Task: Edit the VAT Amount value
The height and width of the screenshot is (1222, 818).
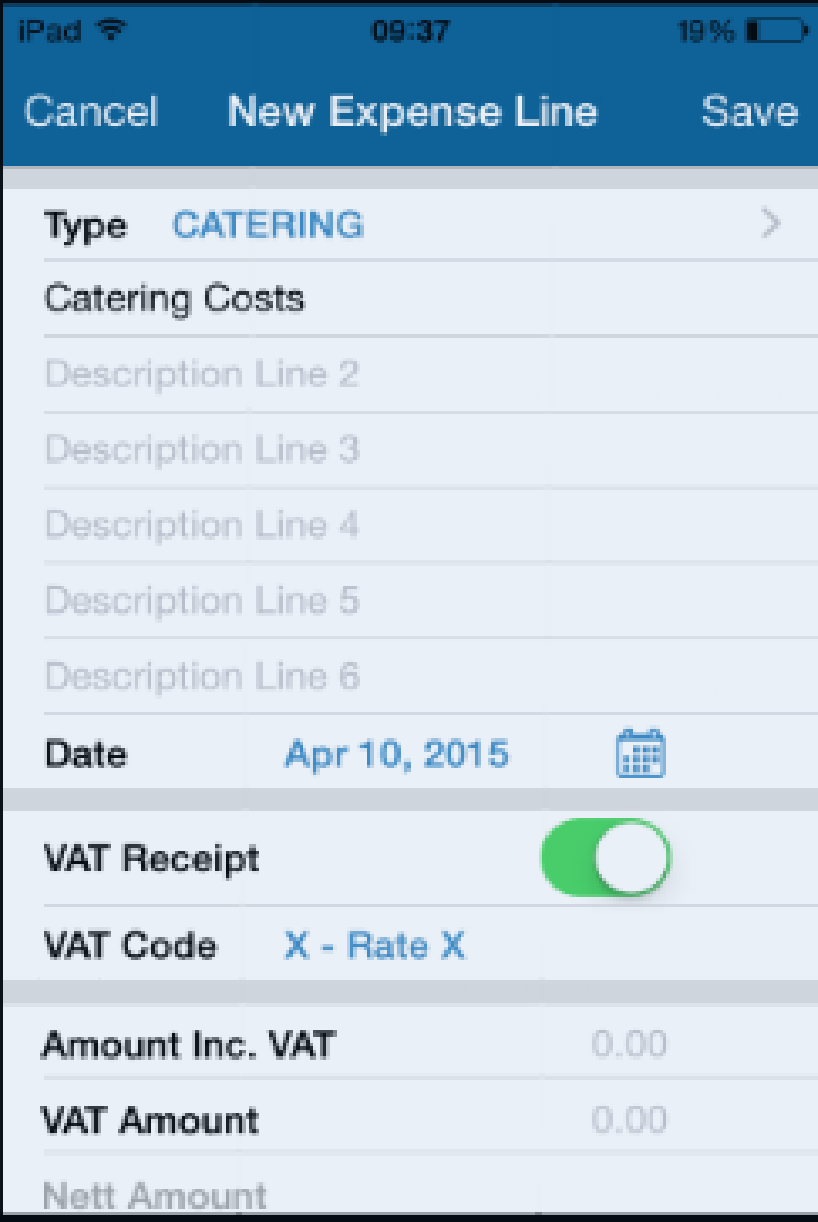Action: (628, 1120)
